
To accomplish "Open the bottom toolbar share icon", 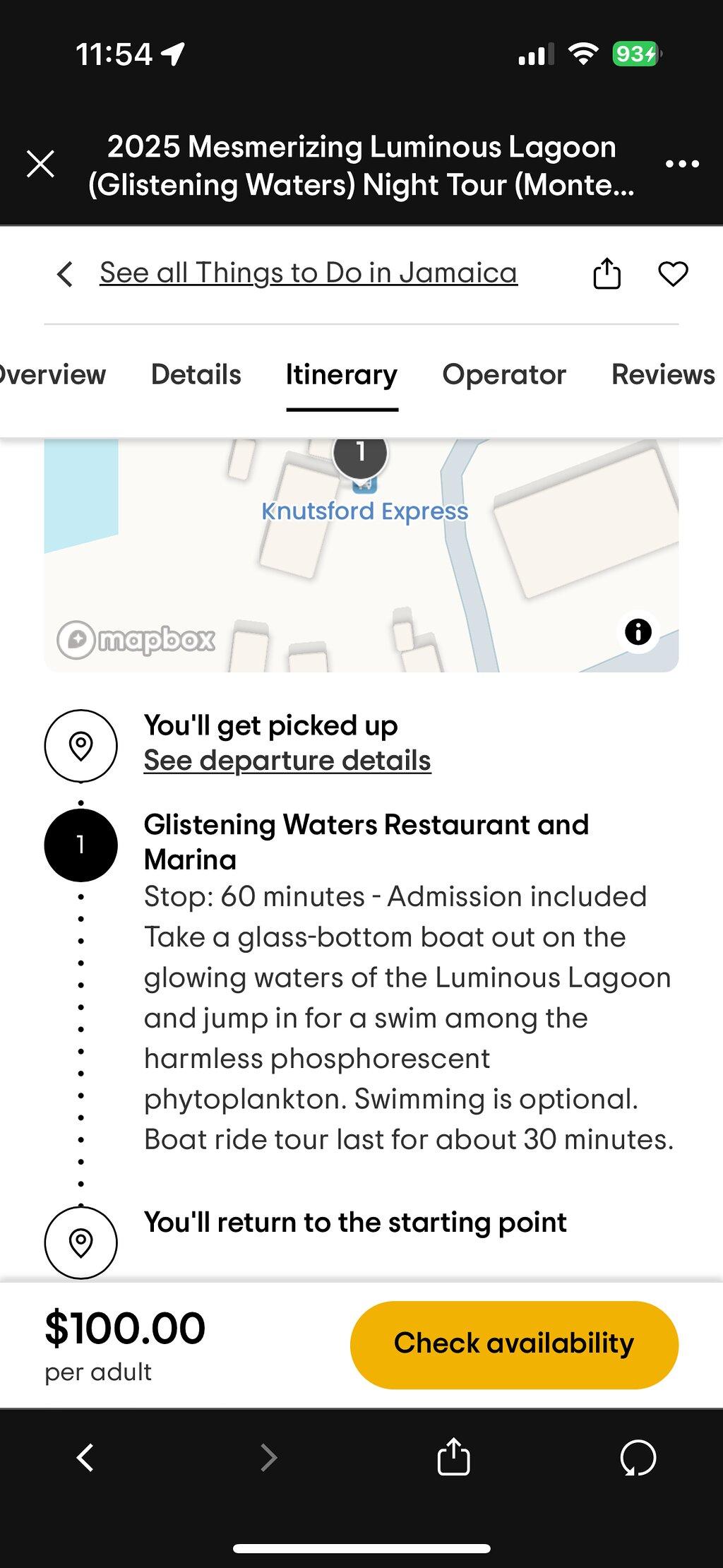I will tap(453, 1456).
